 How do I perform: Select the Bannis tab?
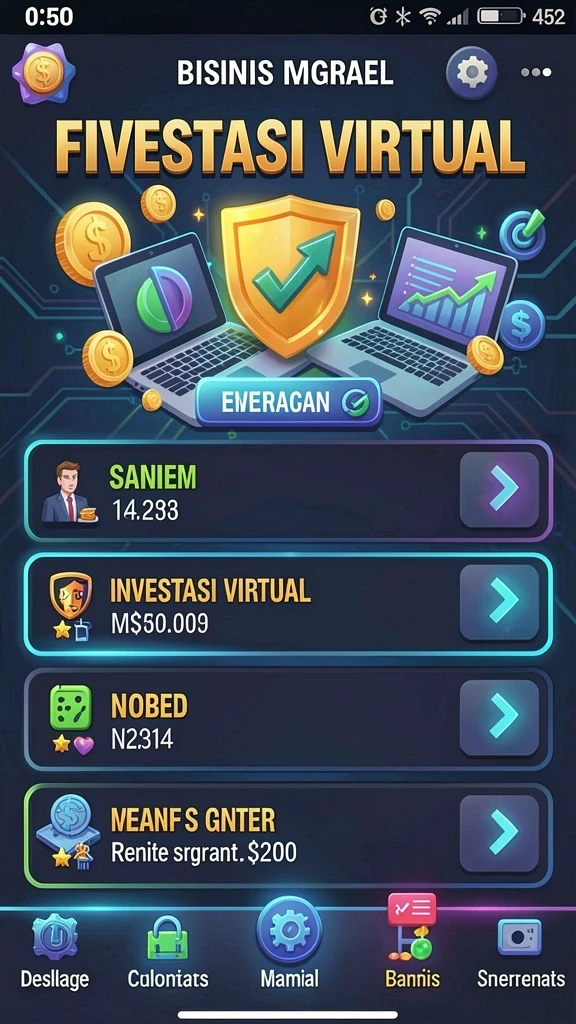(412, 946)
